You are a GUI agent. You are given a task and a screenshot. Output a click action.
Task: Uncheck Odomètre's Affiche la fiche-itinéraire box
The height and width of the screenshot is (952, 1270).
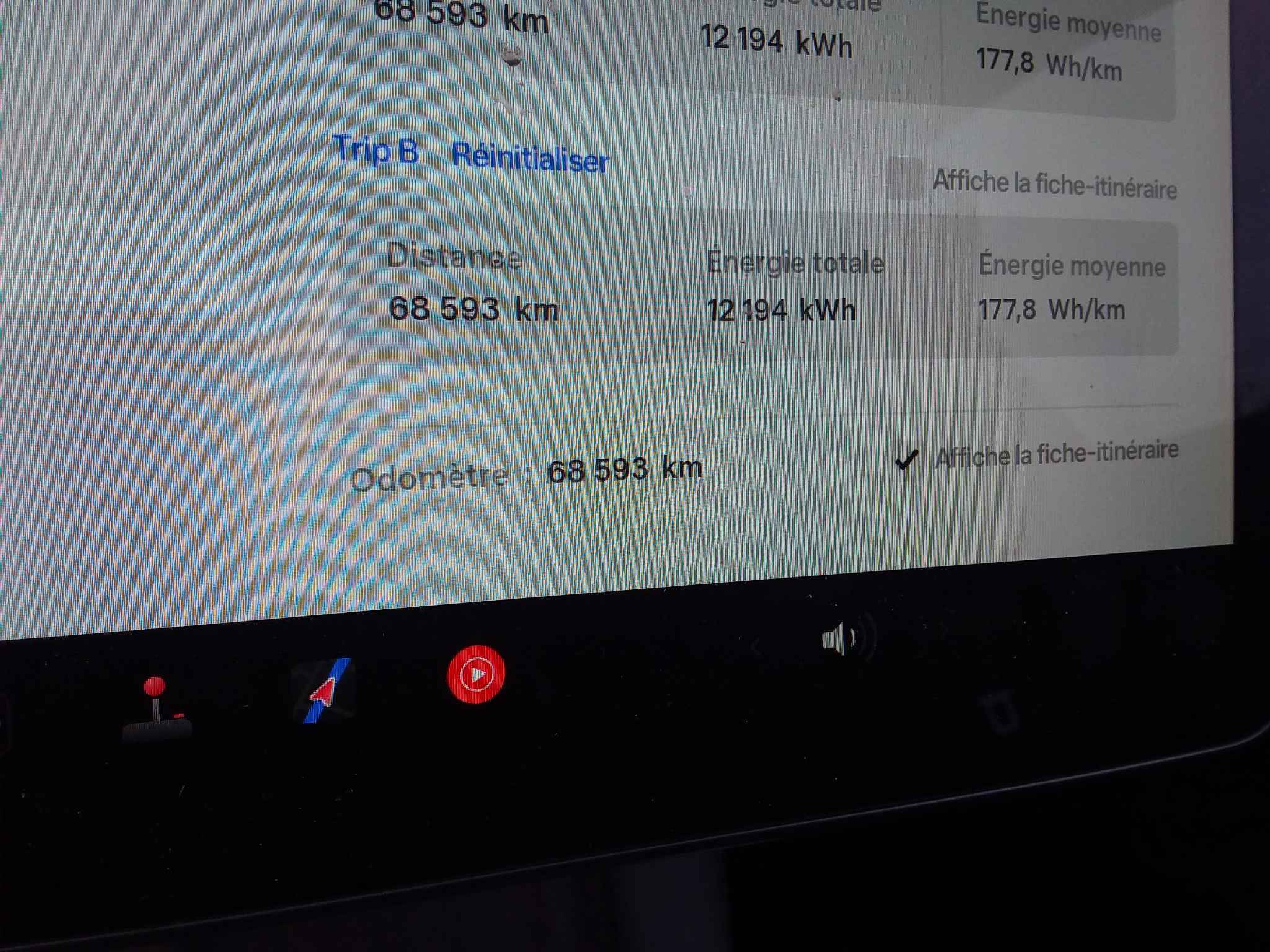[906, 459]
